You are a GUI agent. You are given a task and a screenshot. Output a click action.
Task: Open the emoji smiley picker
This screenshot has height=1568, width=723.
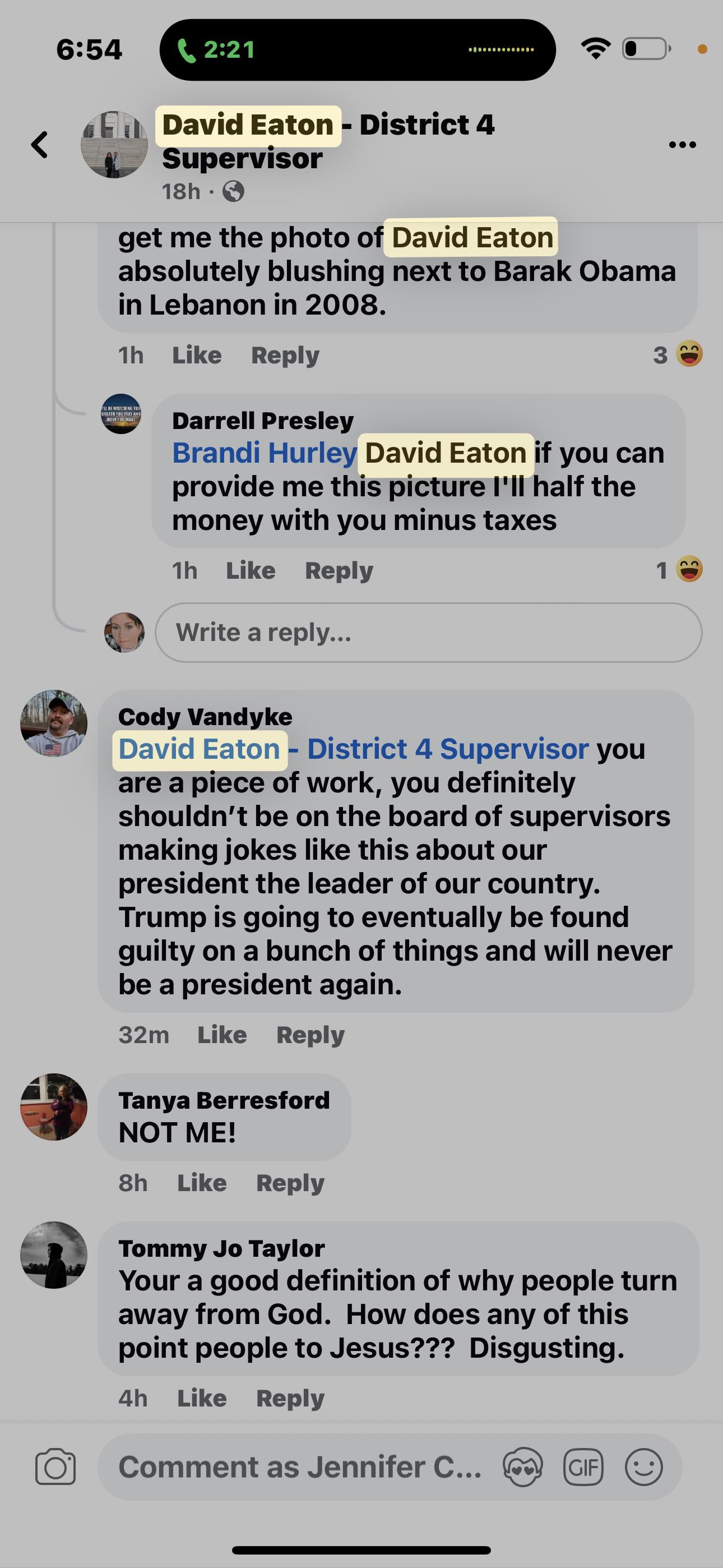click(x=643, y=1467)
